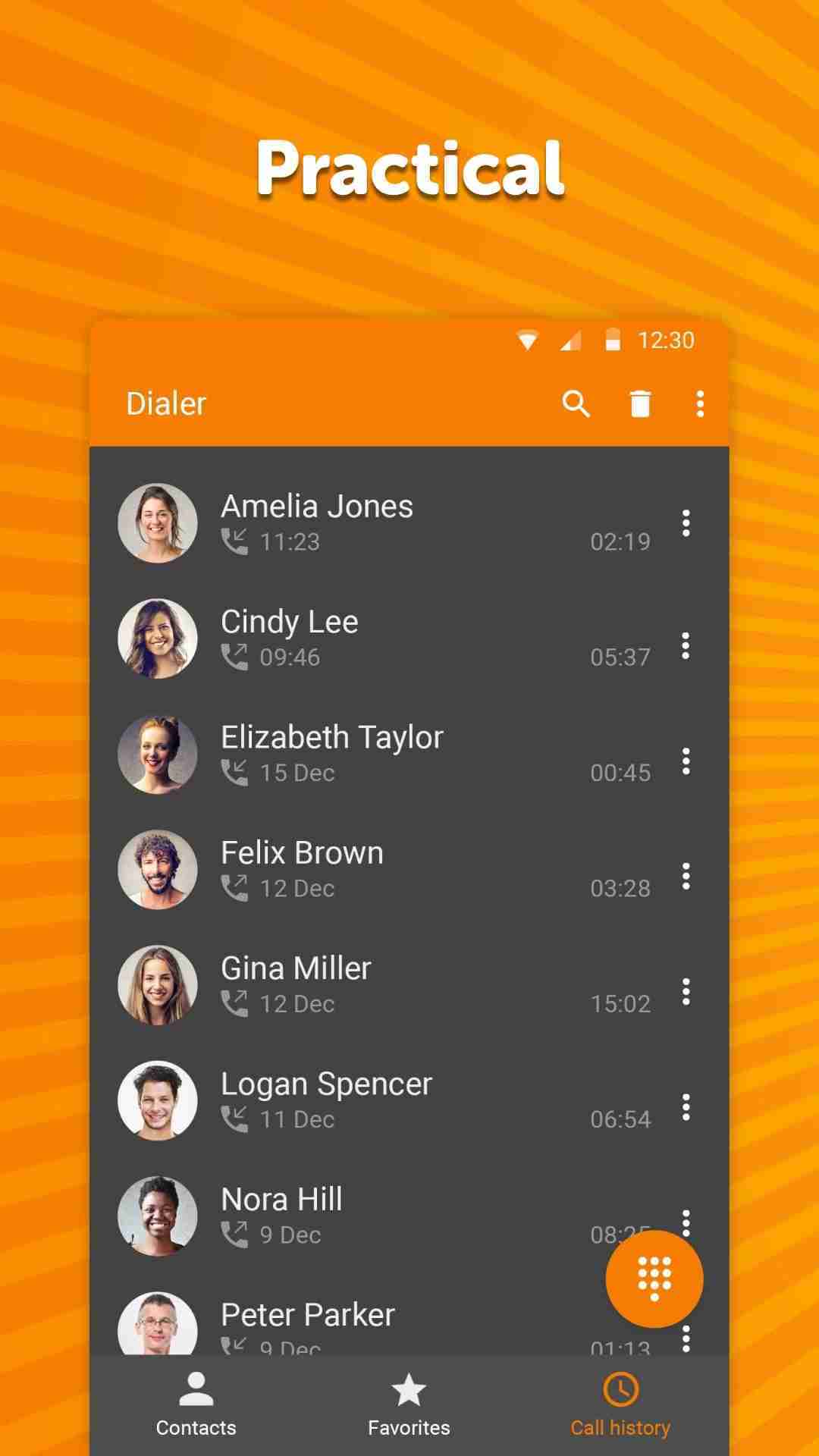Select the Call history tab
The width and height of the screenshot is (819, 1456).
(x=620, y=1403)
